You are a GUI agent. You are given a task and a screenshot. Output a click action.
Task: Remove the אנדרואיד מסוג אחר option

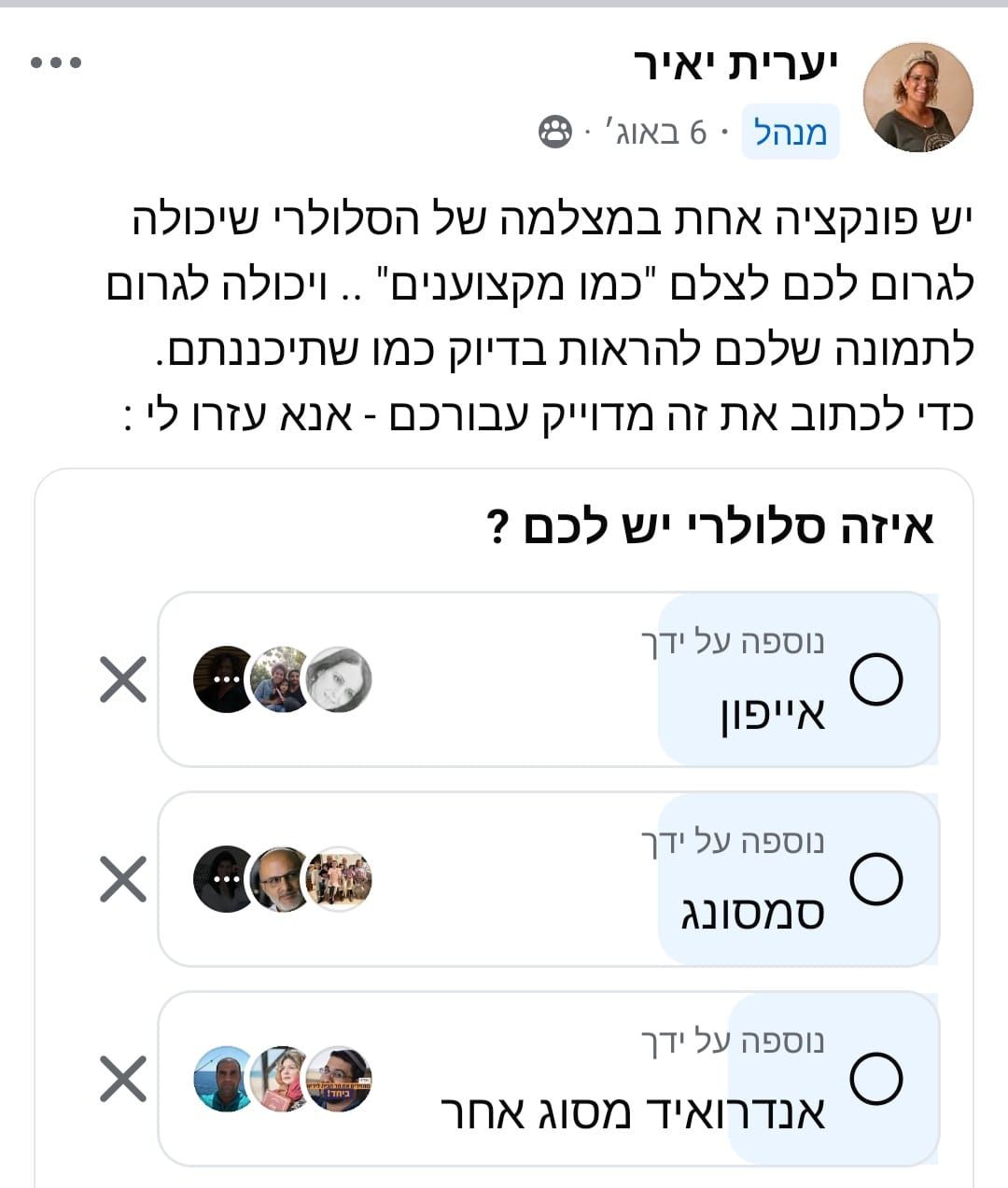pyautogui.click(x=123, y=1079)
